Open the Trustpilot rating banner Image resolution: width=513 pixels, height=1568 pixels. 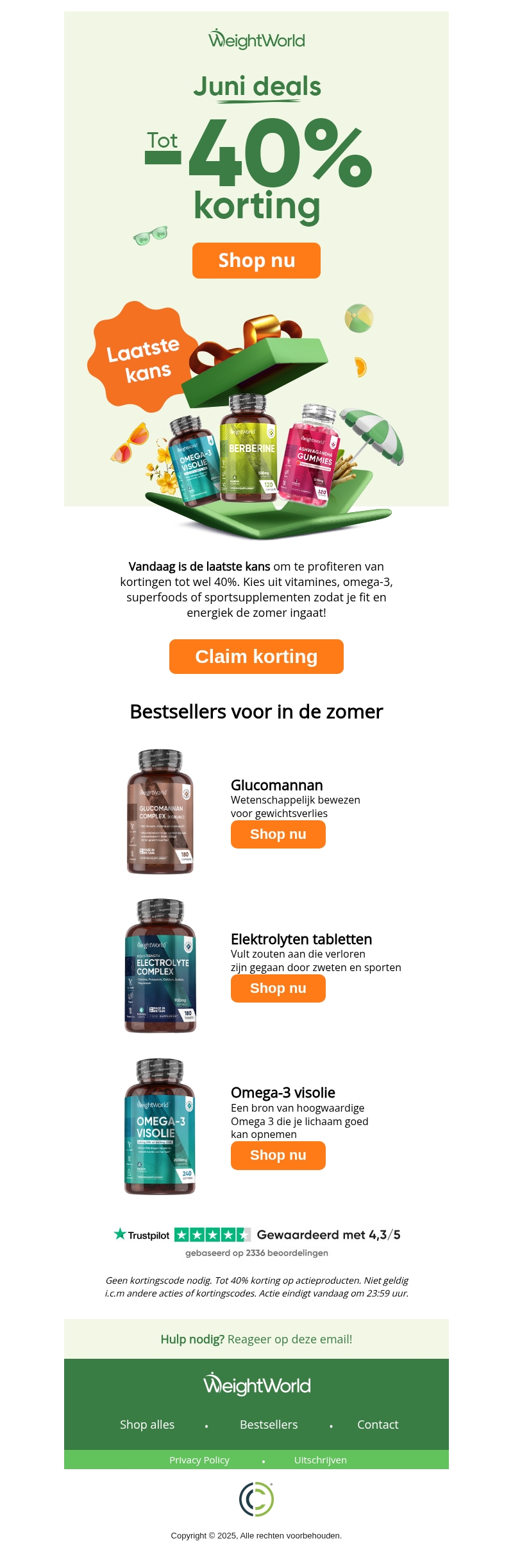(256, 1241)
